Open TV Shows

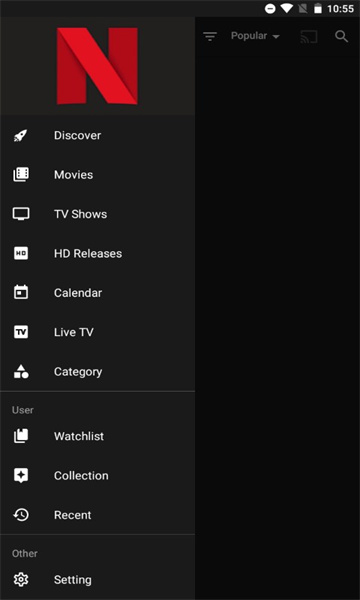98,214
